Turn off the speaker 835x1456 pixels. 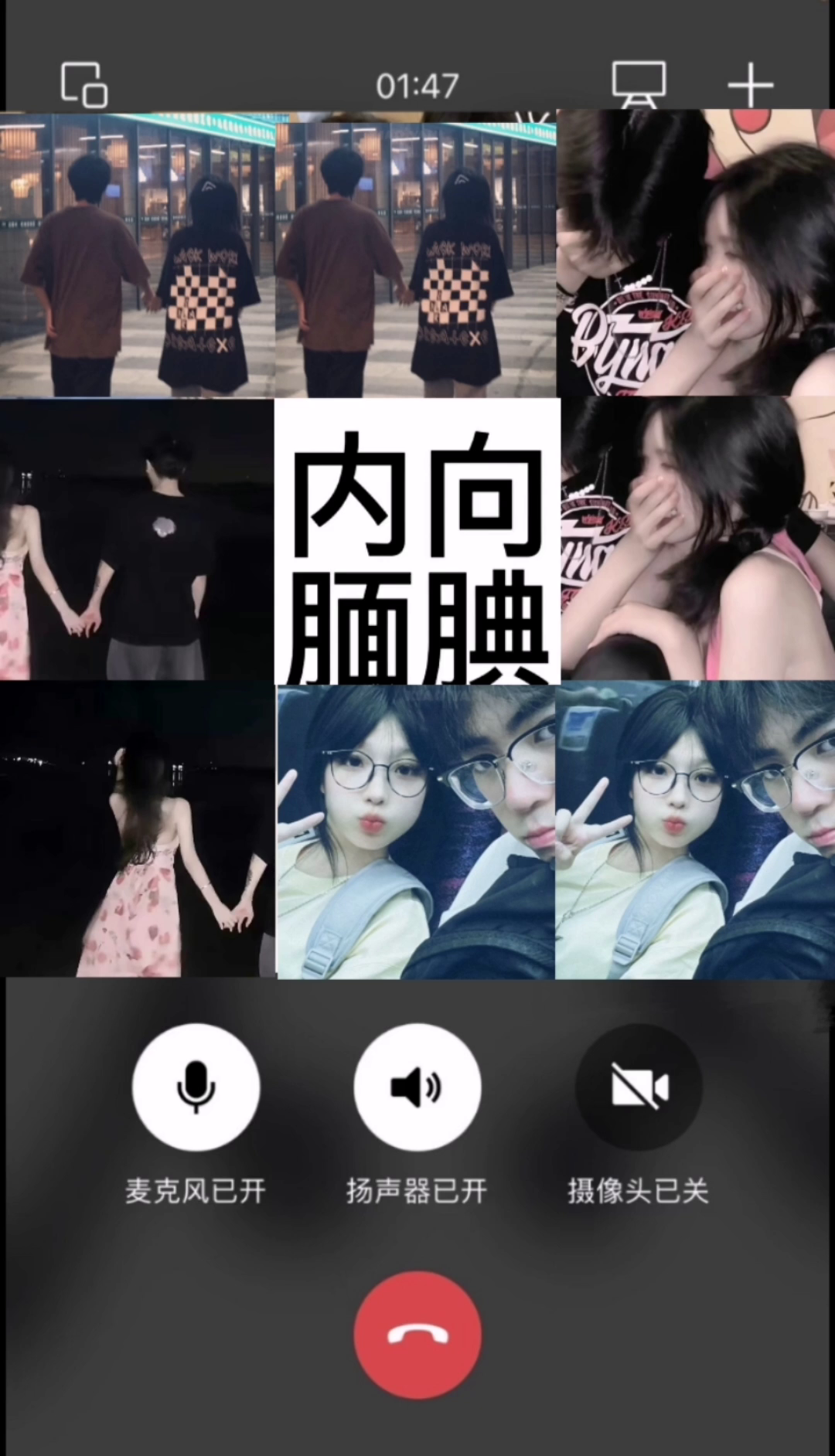[x=417, y=1087]
